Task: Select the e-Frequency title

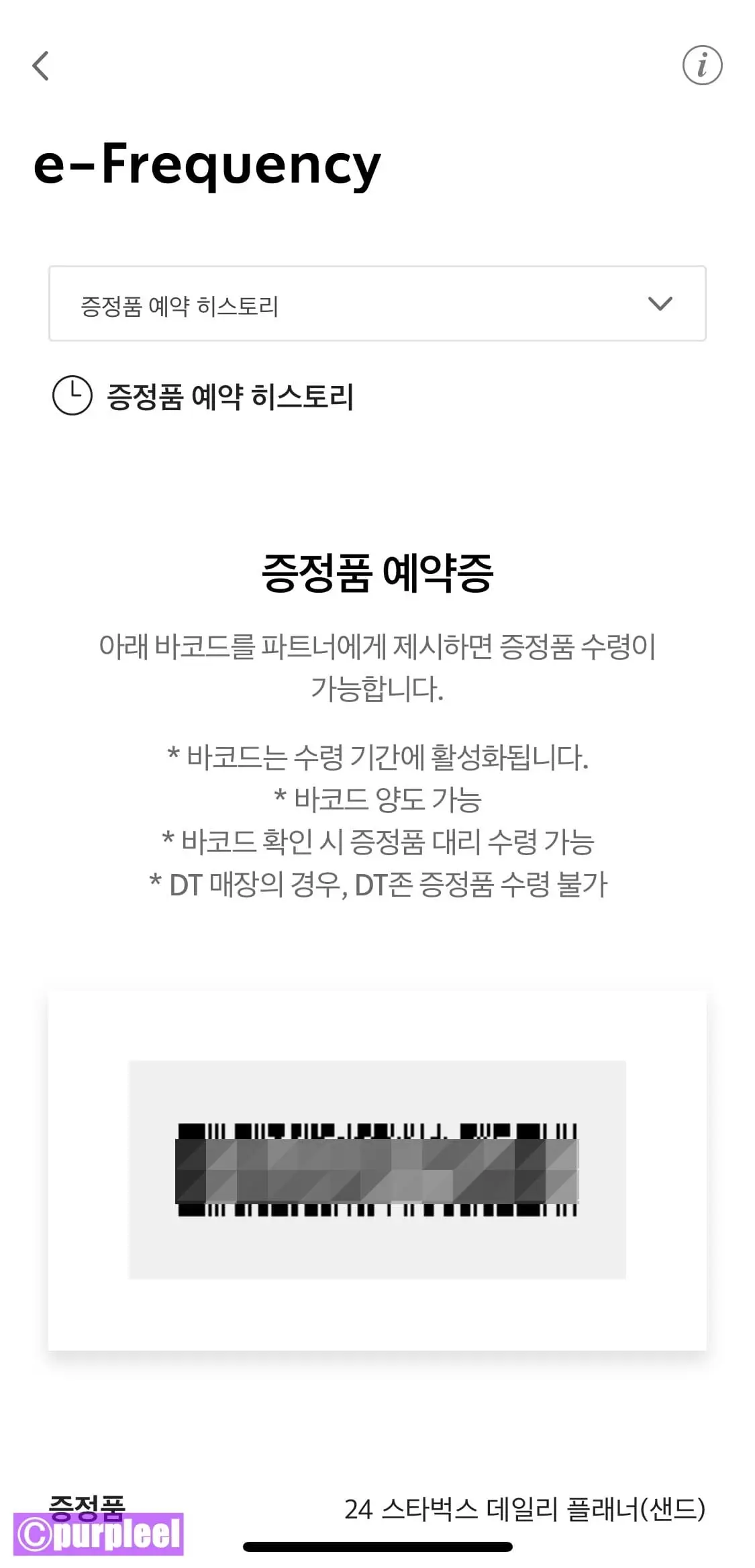Action: [x=206, y=163]
